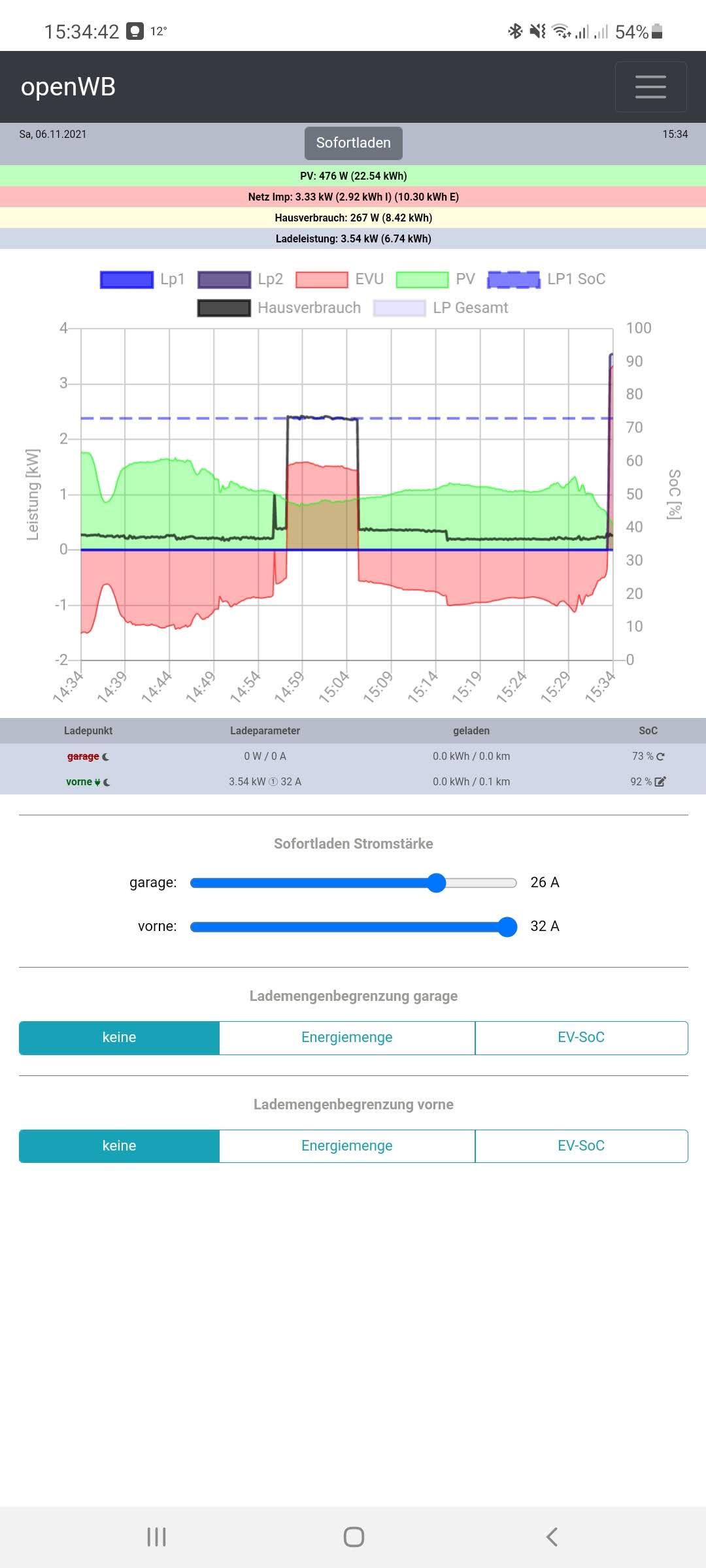Reload the SoC for garage
This screenshot has height=1568, width=706.
tap(660, 757)
